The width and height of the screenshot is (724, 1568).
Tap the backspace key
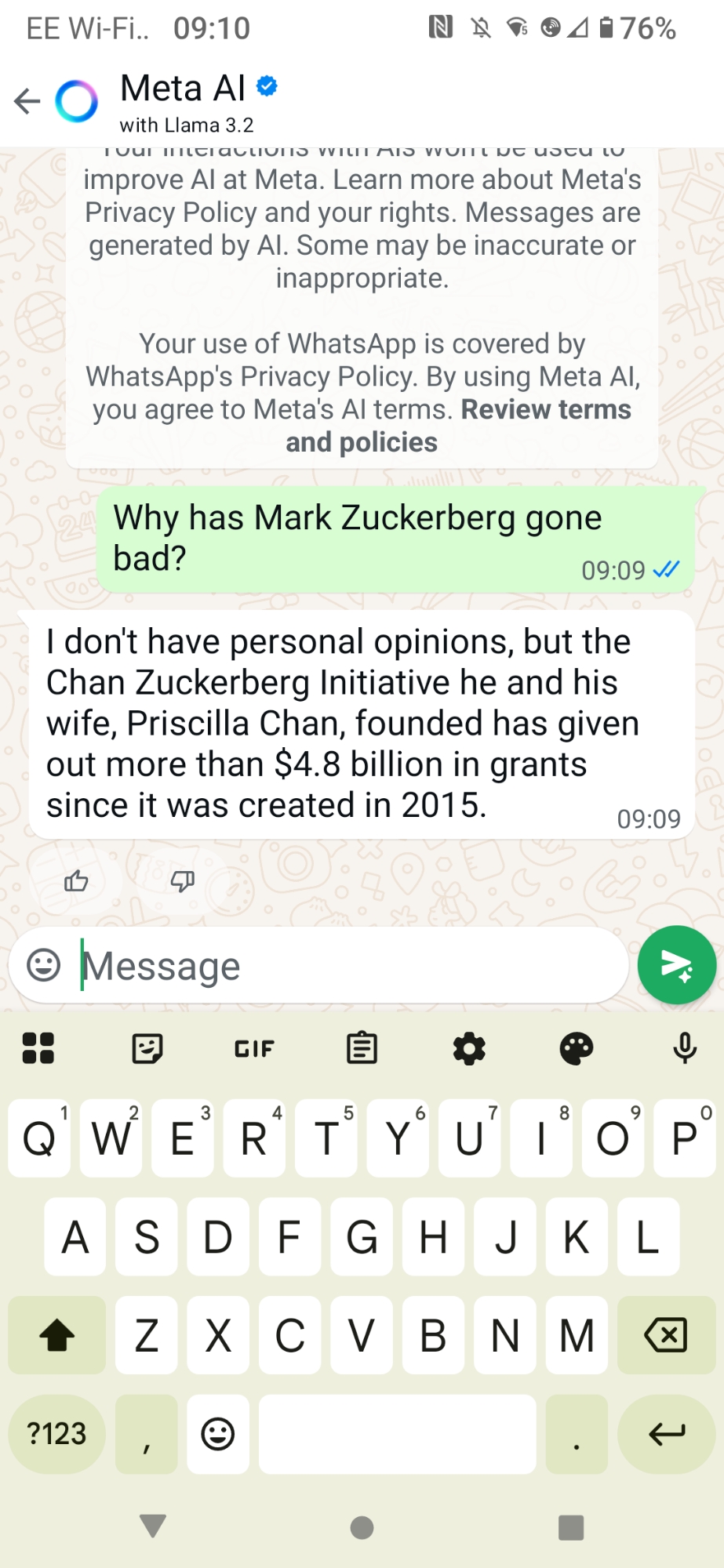[666, 1335]
